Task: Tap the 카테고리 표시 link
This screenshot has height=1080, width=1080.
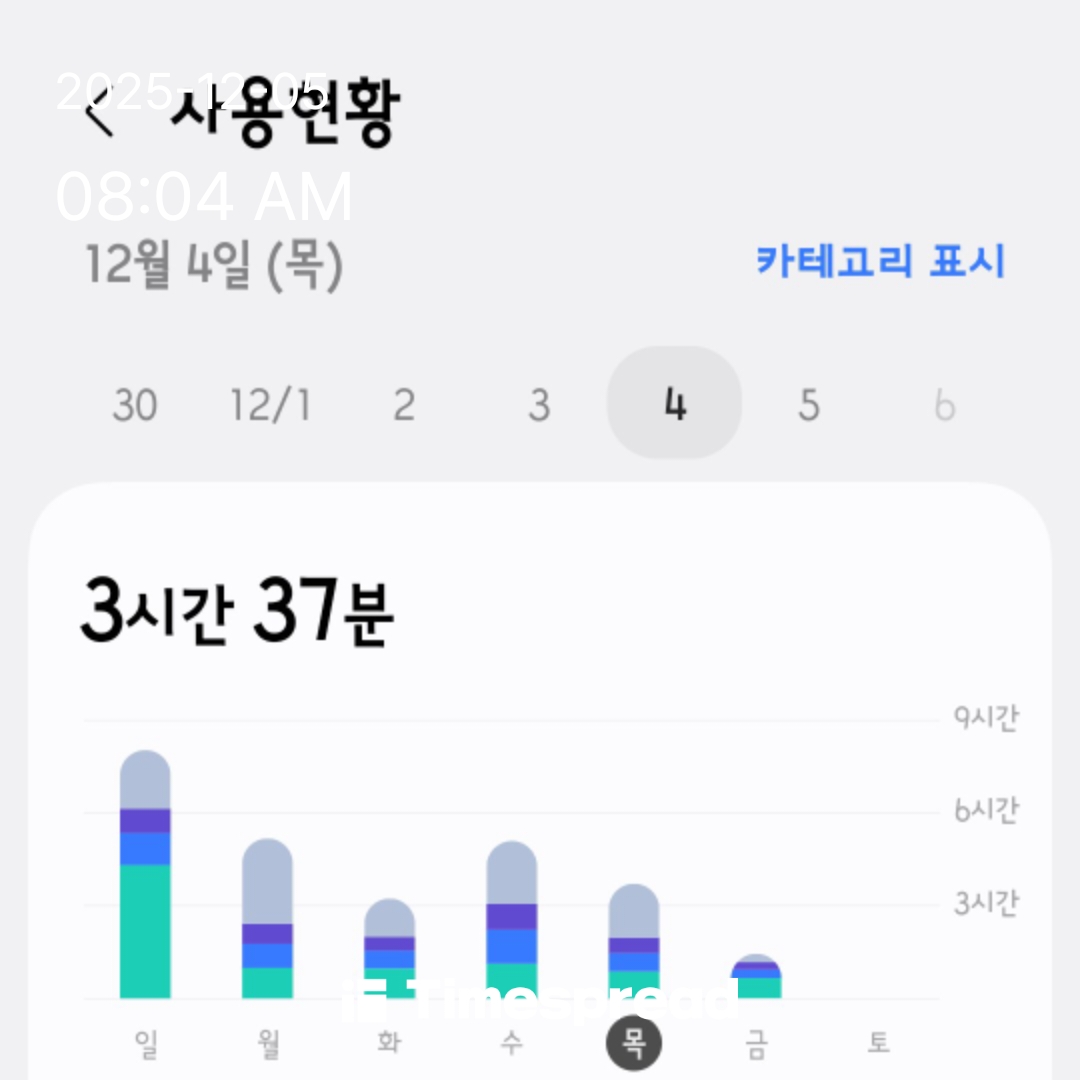Action: coord(880,262)
